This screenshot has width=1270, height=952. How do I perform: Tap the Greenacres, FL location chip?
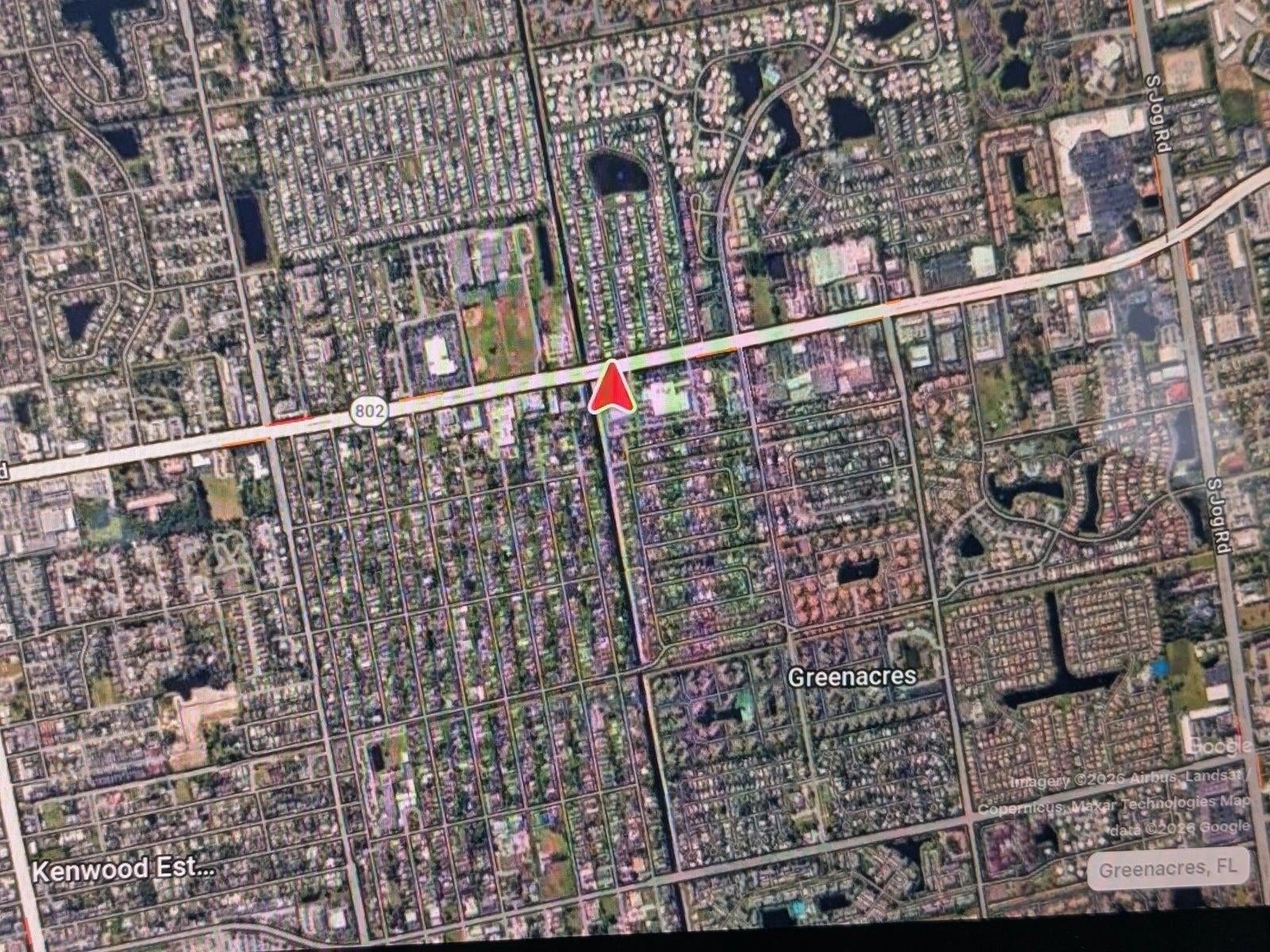click(1168, 869)
